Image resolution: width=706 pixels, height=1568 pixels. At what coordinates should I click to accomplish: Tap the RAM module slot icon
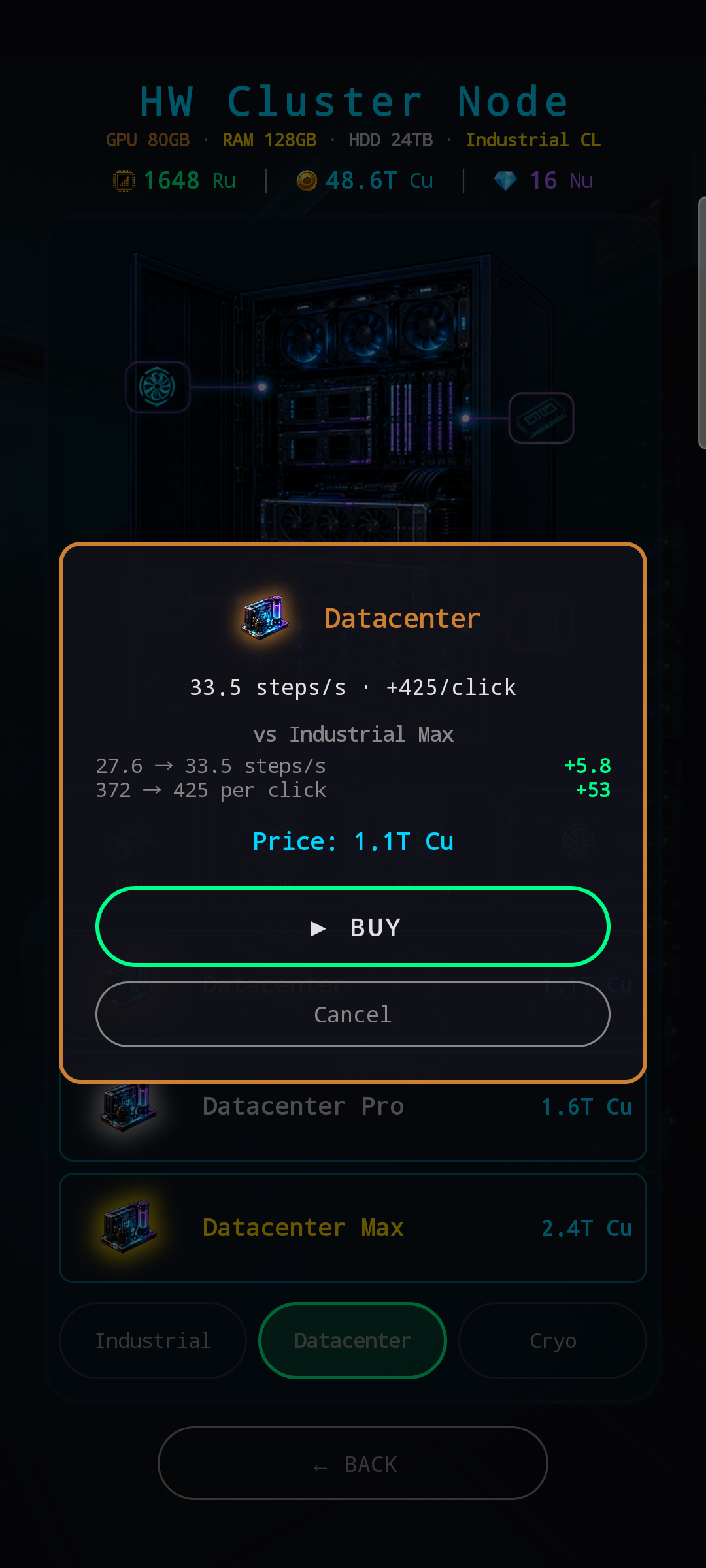point(541,418)
